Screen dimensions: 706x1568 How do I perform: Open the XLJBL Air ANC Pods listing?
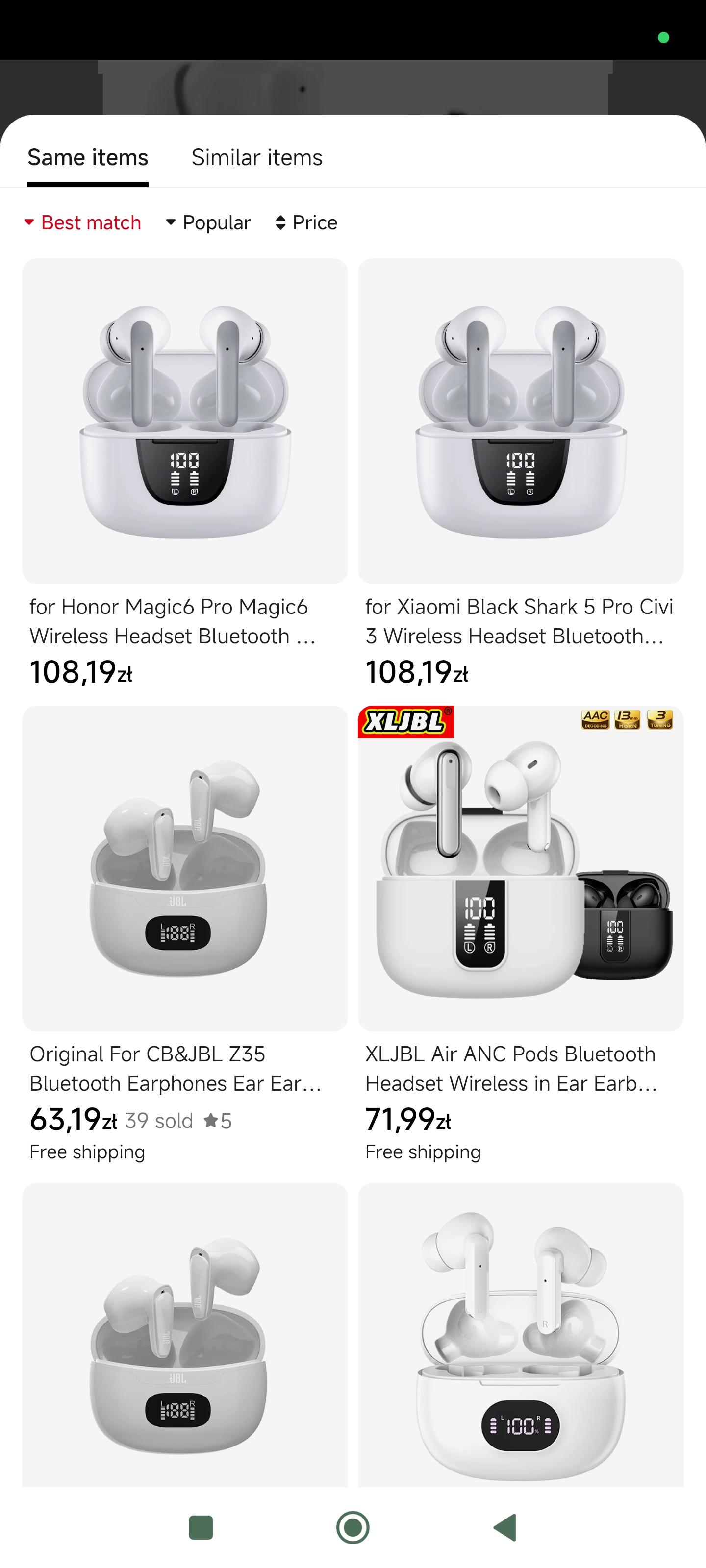(x=520, y=868)
